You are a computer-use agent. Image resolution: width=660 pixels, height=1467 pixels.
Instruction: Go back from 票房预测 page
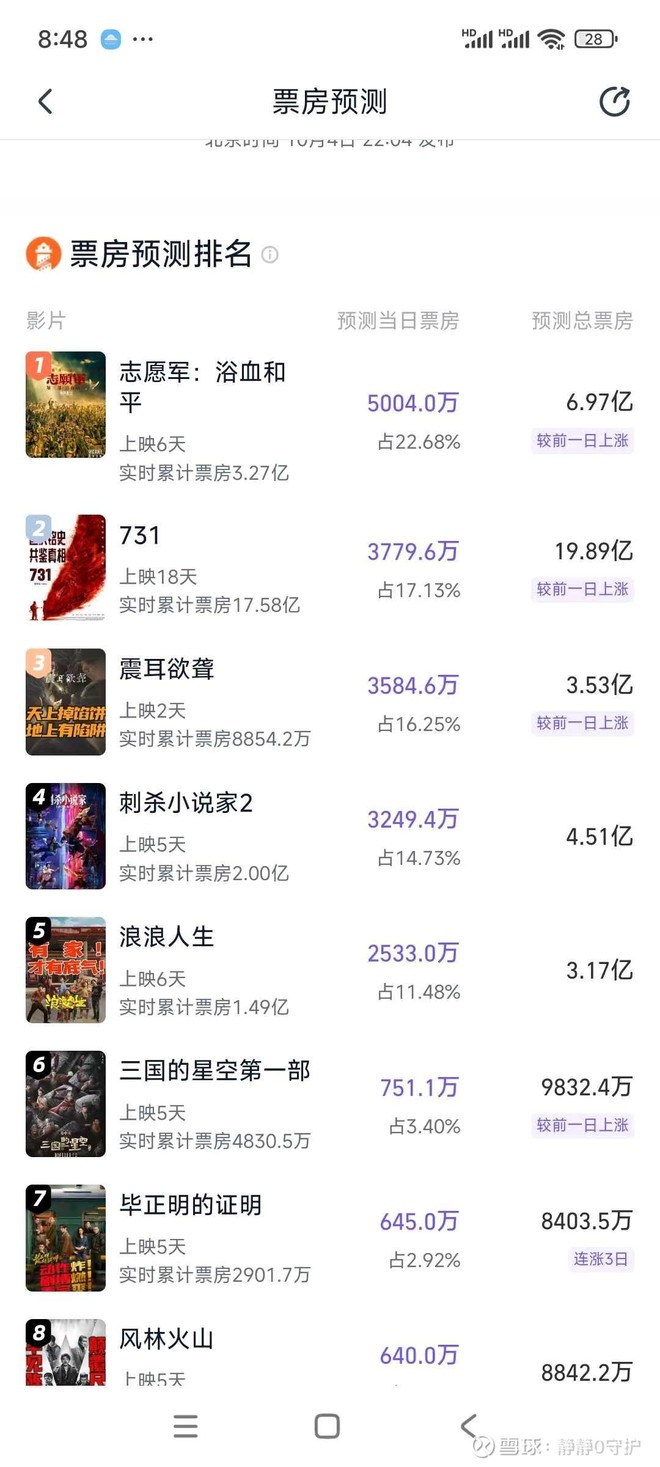point(45,101)
